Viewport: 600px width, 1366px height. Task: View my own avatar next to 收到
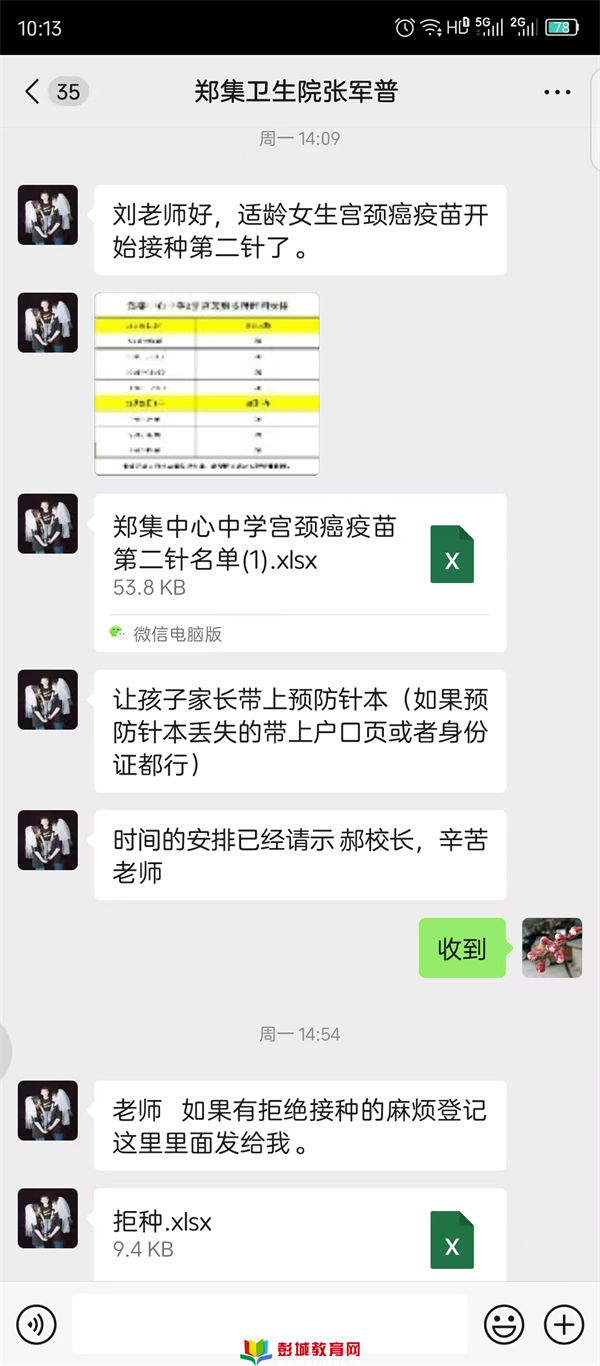point(552,948)
